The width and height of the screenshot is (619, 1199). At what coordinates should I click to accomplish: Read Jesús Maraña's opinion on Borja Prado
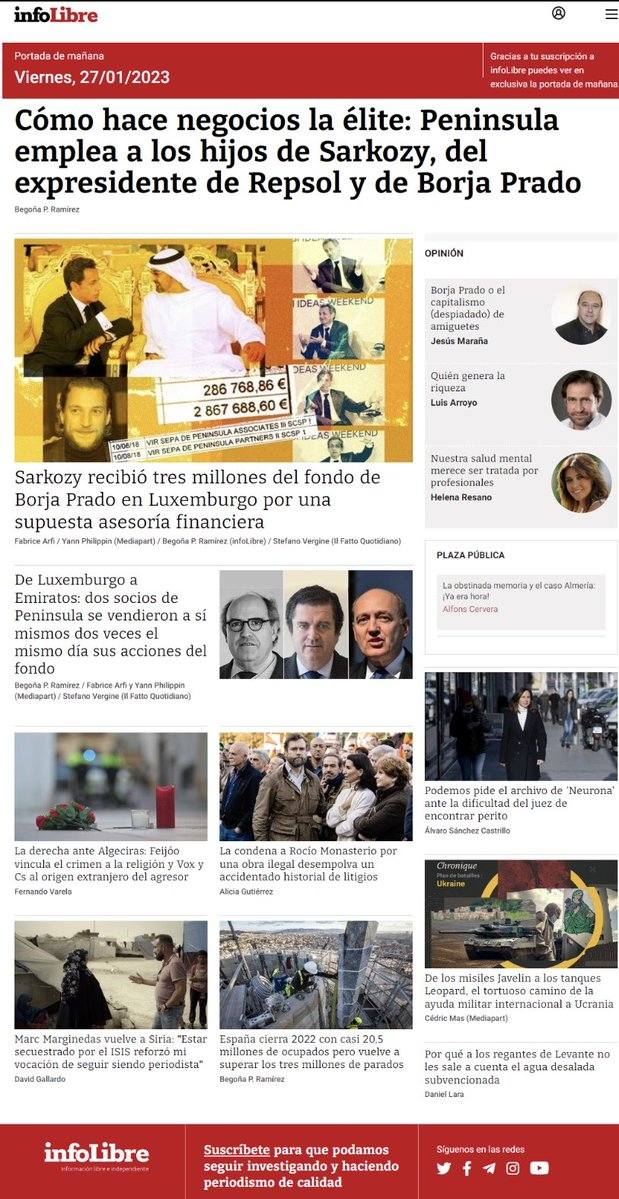(468, 308)
